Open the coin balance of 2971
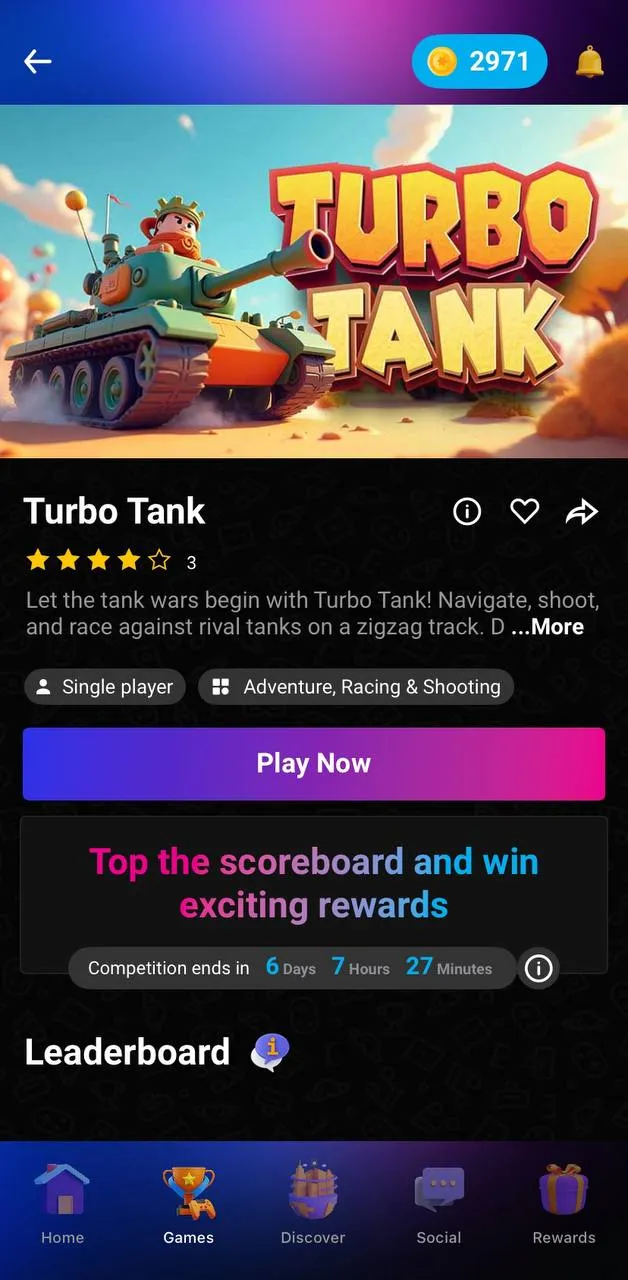The width and height of the screenshot is (628, 1280). [x=480, y=62]
